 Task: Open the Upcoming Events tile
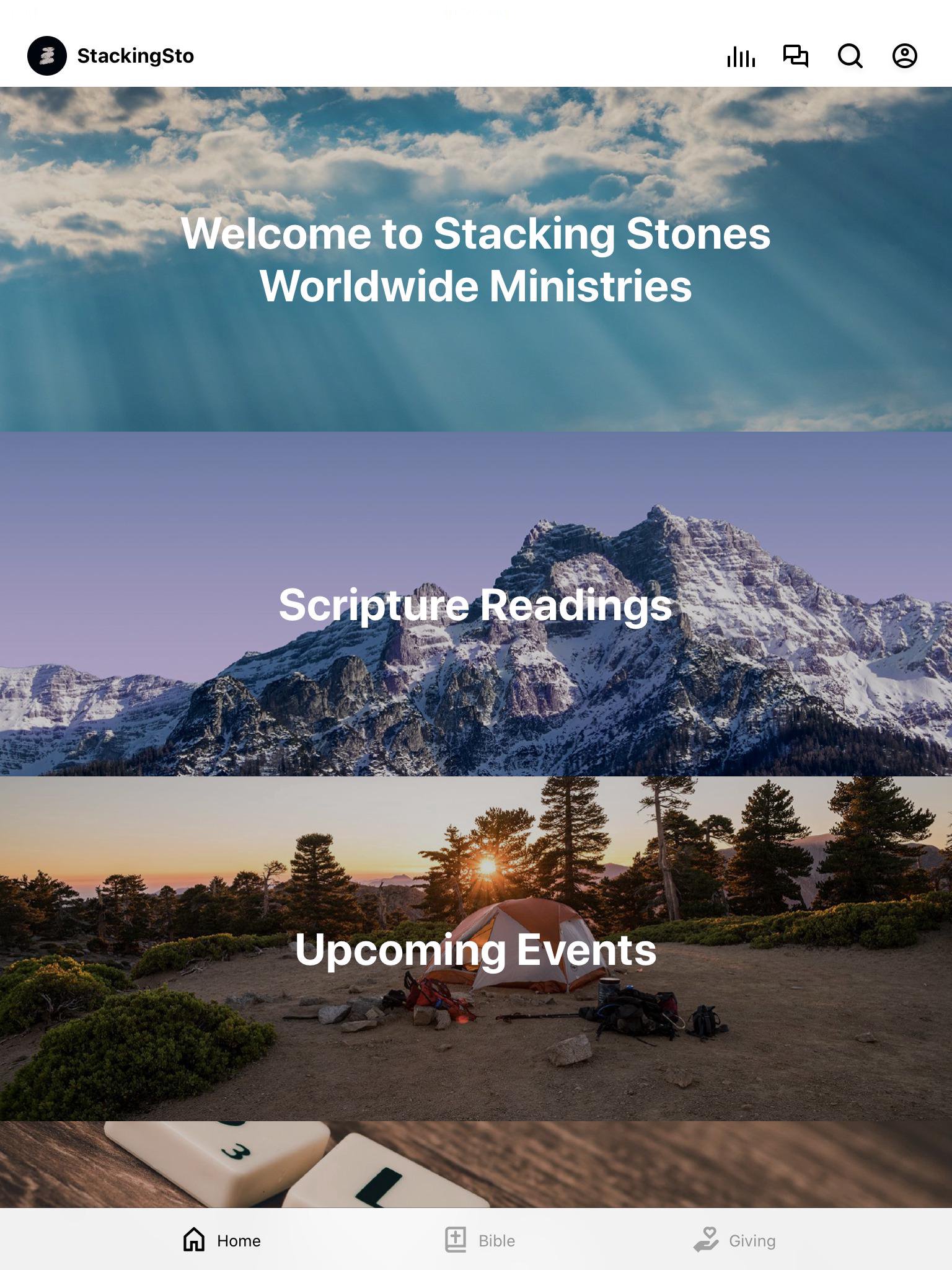point(476,949)
